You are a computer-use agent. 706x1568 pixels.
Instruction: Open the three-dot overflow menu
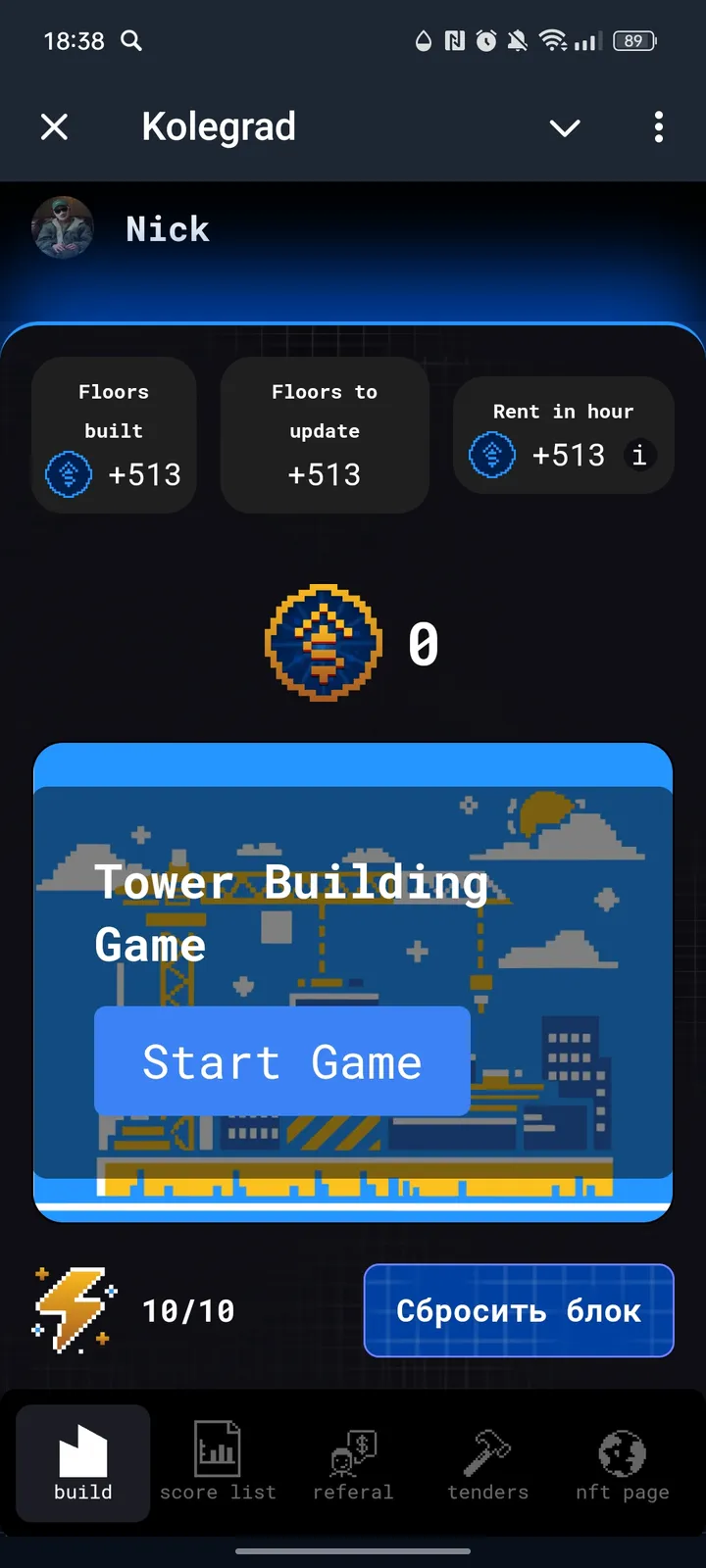coord(659,127)
